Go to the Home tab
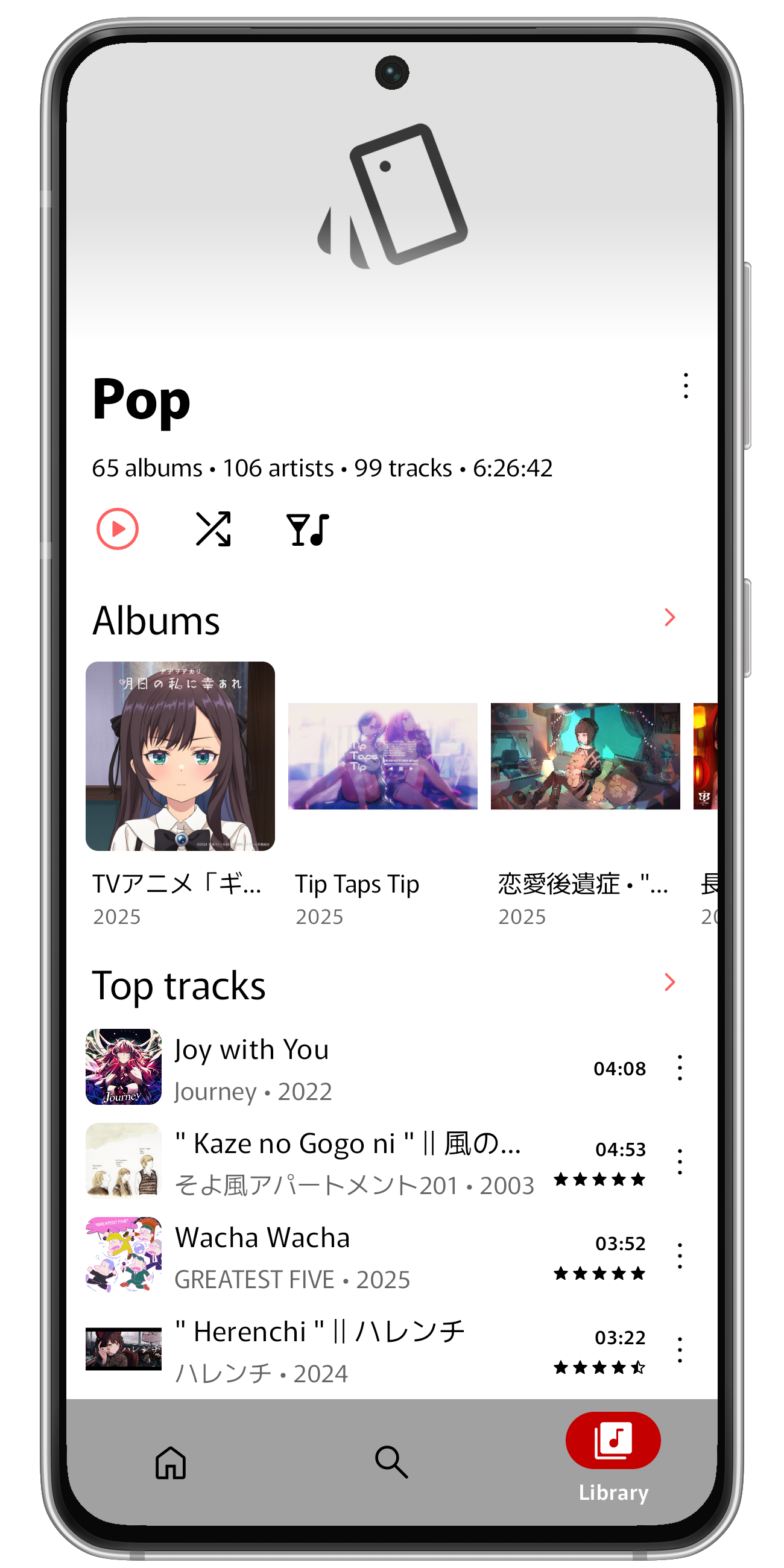The width and height of the screenshot is (784, 1568). (171, 1462)
